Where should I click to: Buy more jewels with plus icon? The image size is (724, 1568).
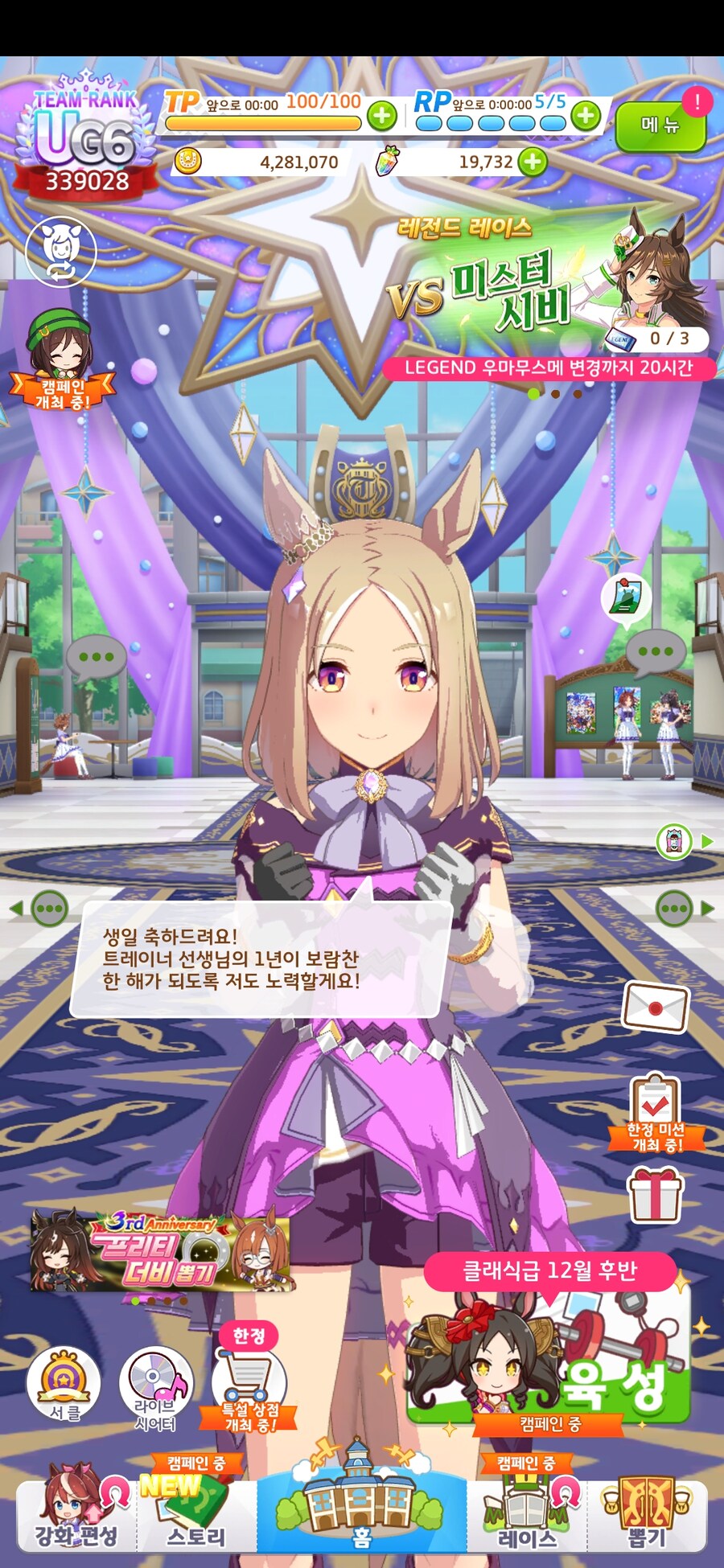[x=532, y=162]
